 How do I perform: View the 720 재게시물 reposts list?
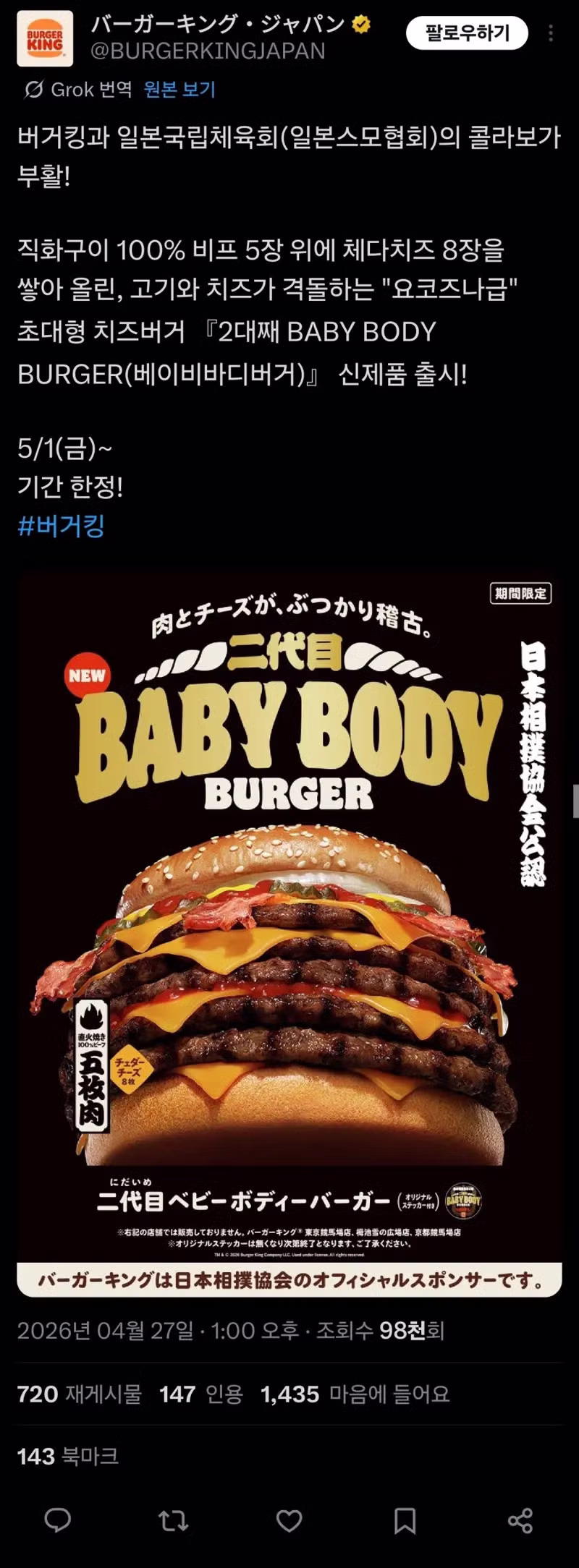point(80,1394)
